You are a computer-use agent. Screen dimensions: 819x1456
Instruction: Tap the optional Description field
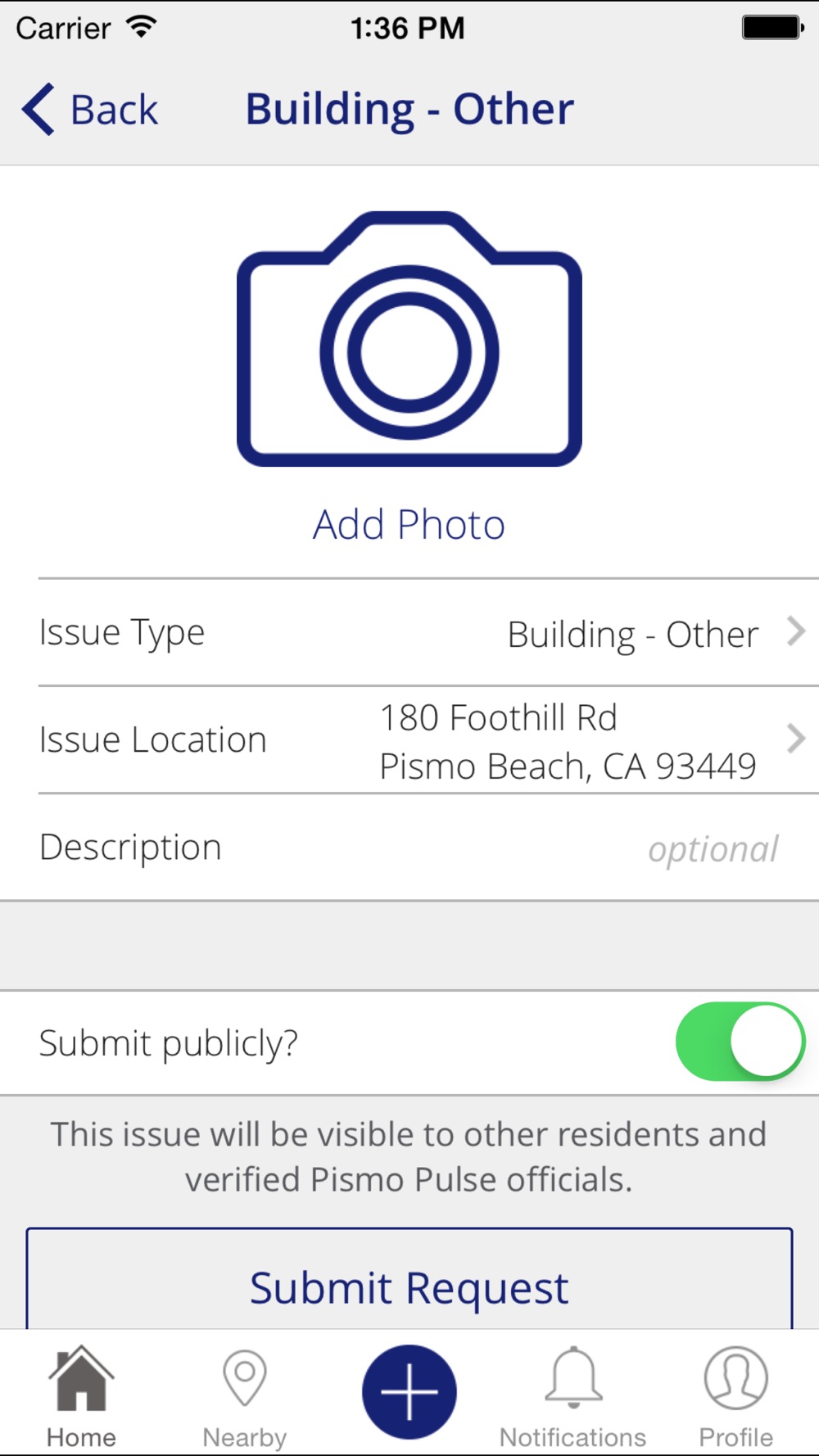tap(409, 848)
